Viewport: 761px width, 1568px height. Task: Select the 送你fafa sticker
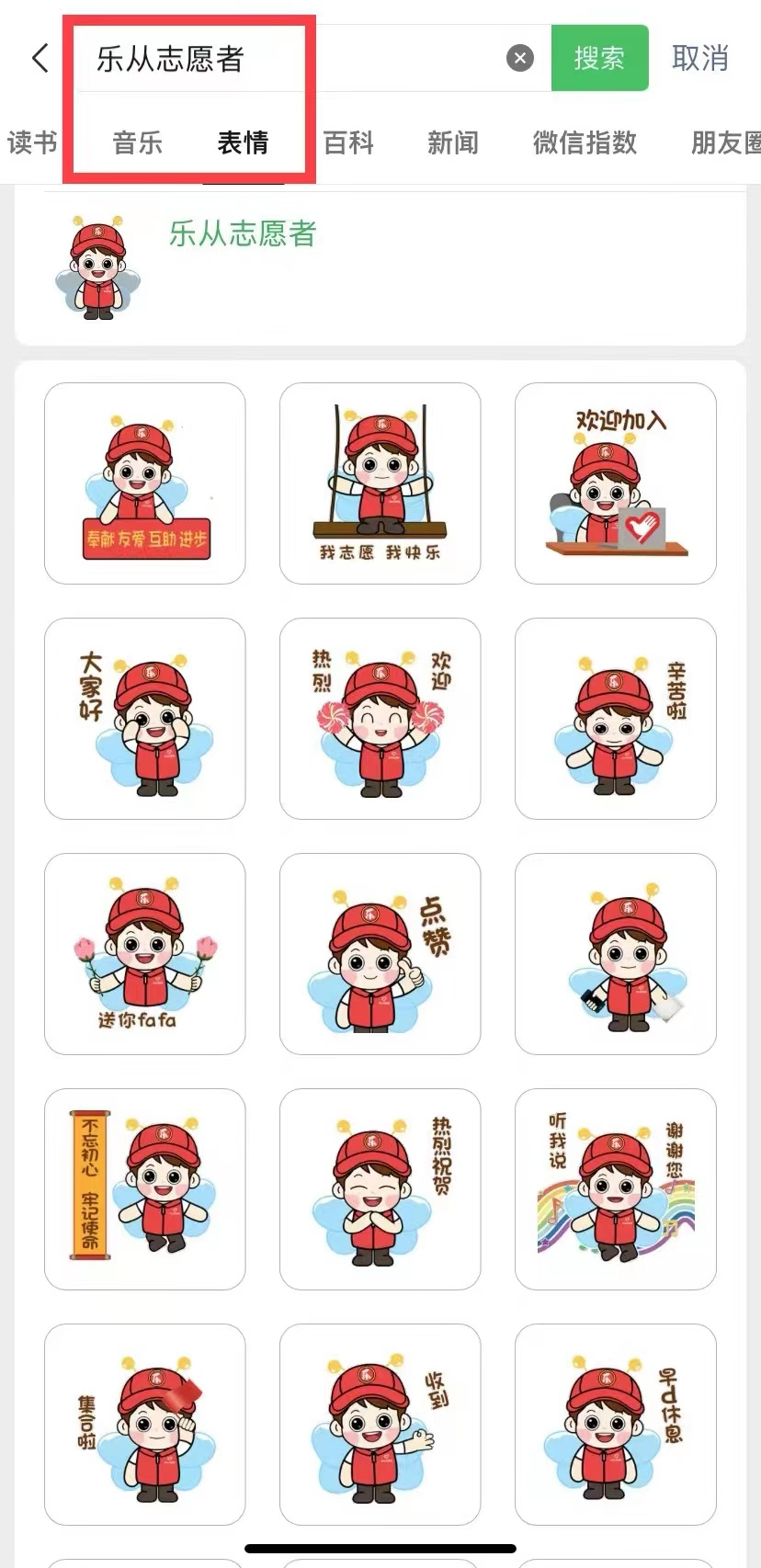tap(145, 954)
